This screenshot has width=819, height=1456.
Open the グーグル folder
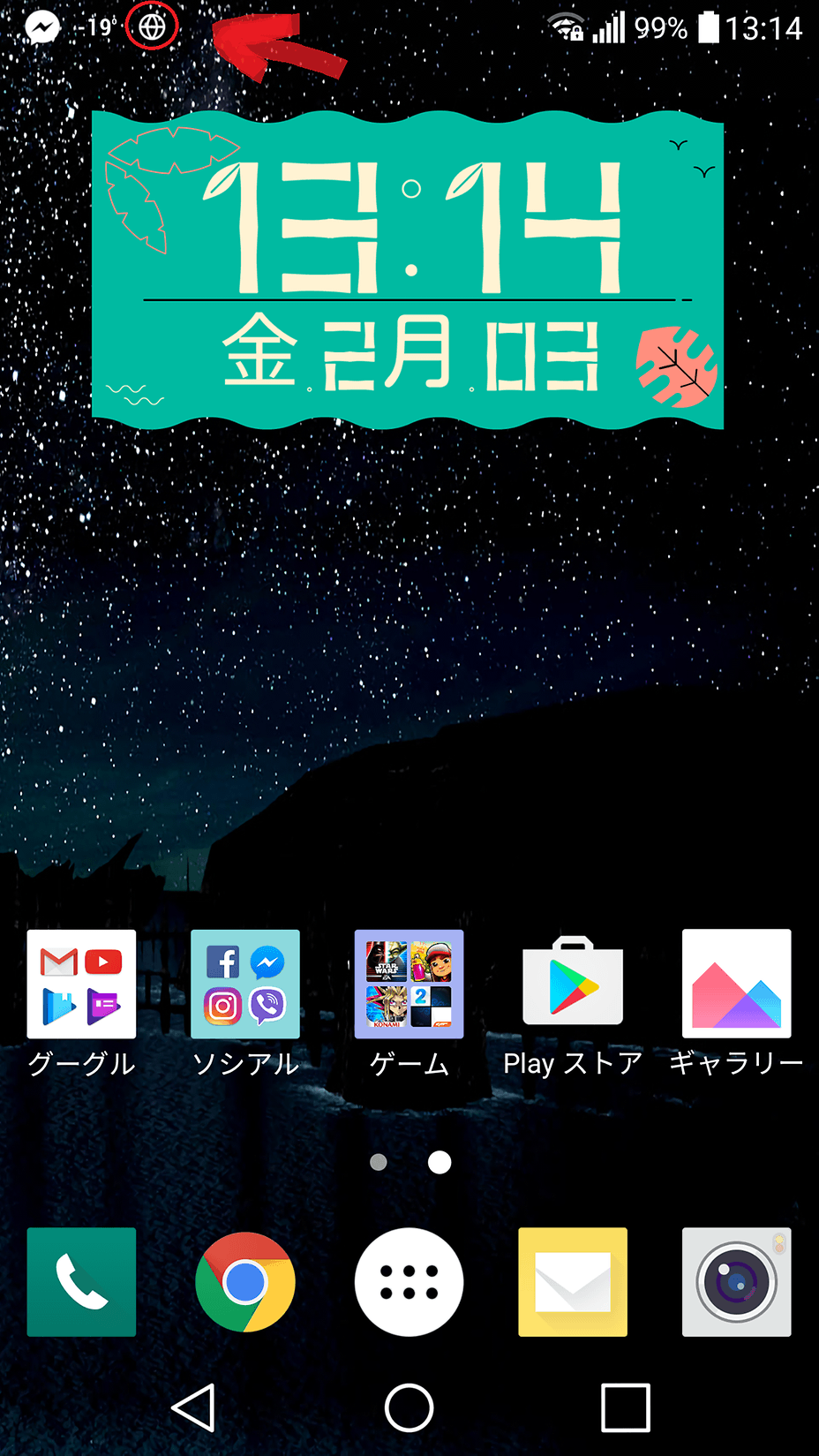tap(81, 984)
